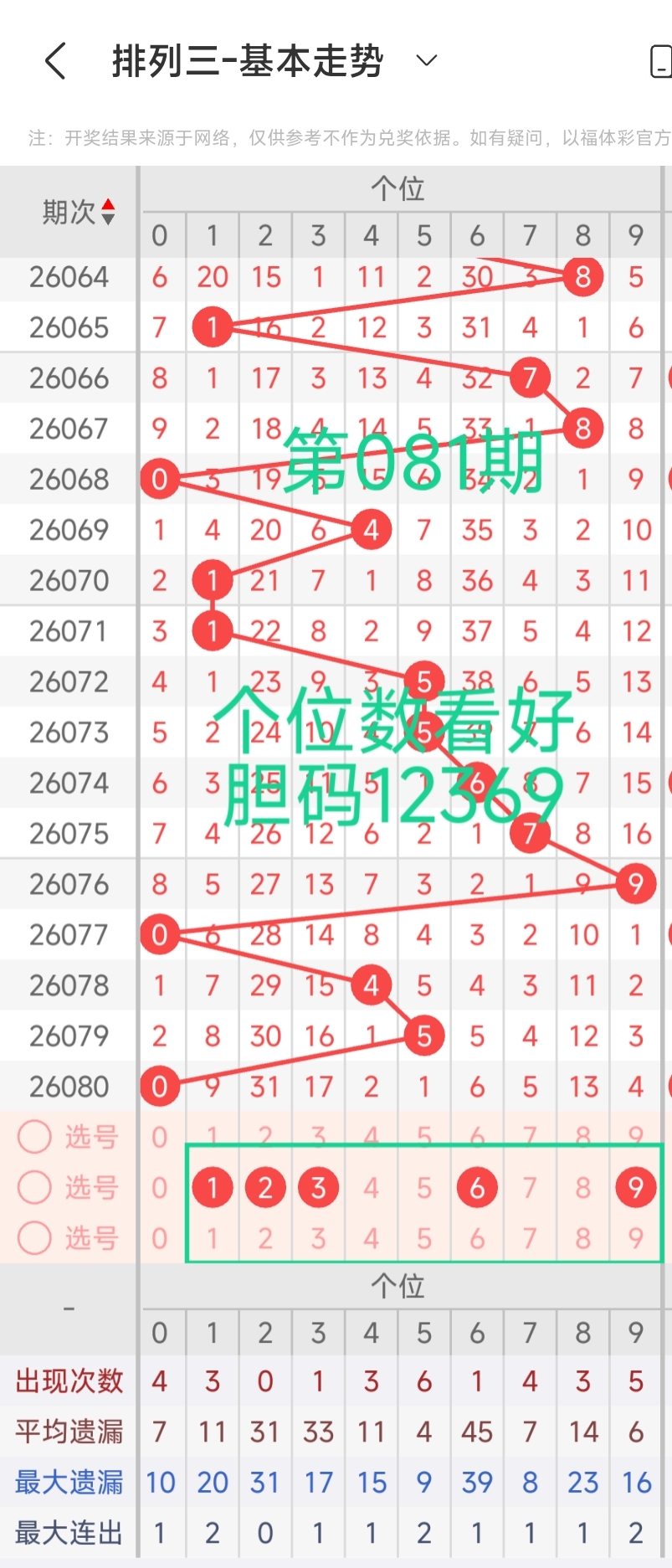The width and height of the screenshot is (672, 1568).
Task: Tap the device icon in the top-right corner
Action: 661,59
